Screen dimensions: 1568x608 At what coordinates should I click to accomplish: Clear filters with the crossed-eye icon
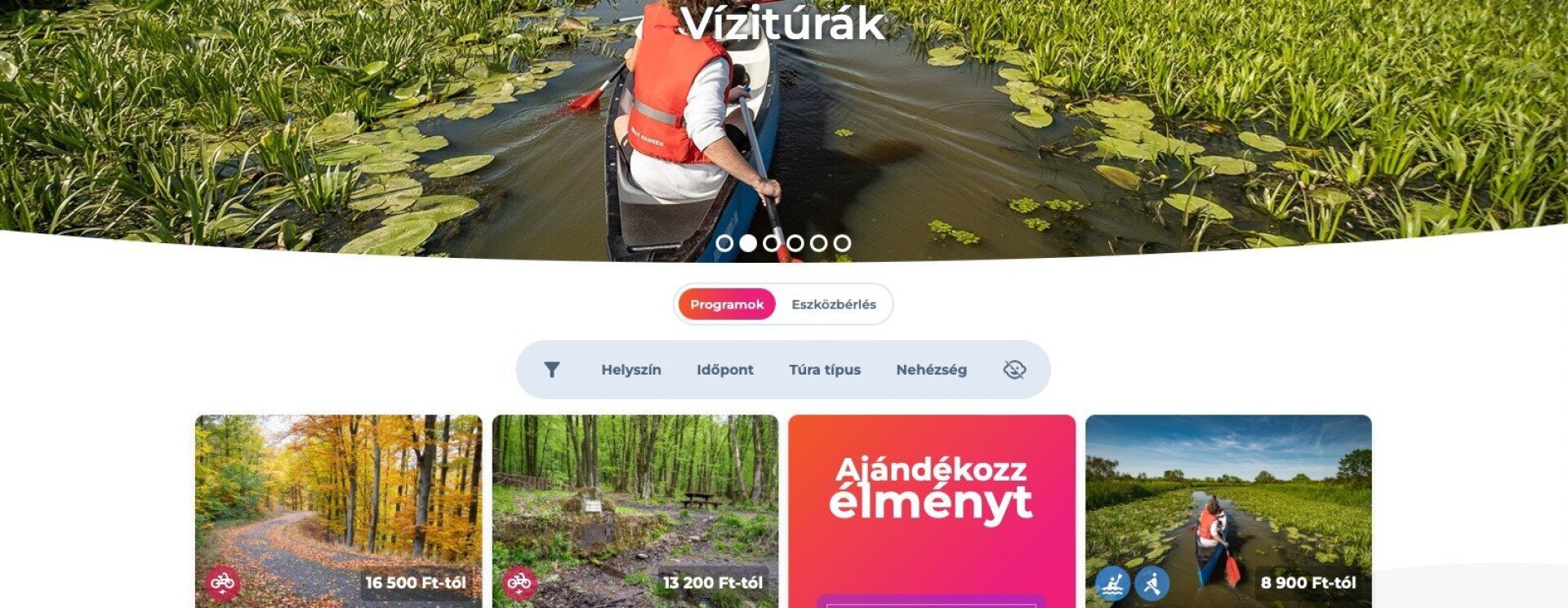[1014, 370]
